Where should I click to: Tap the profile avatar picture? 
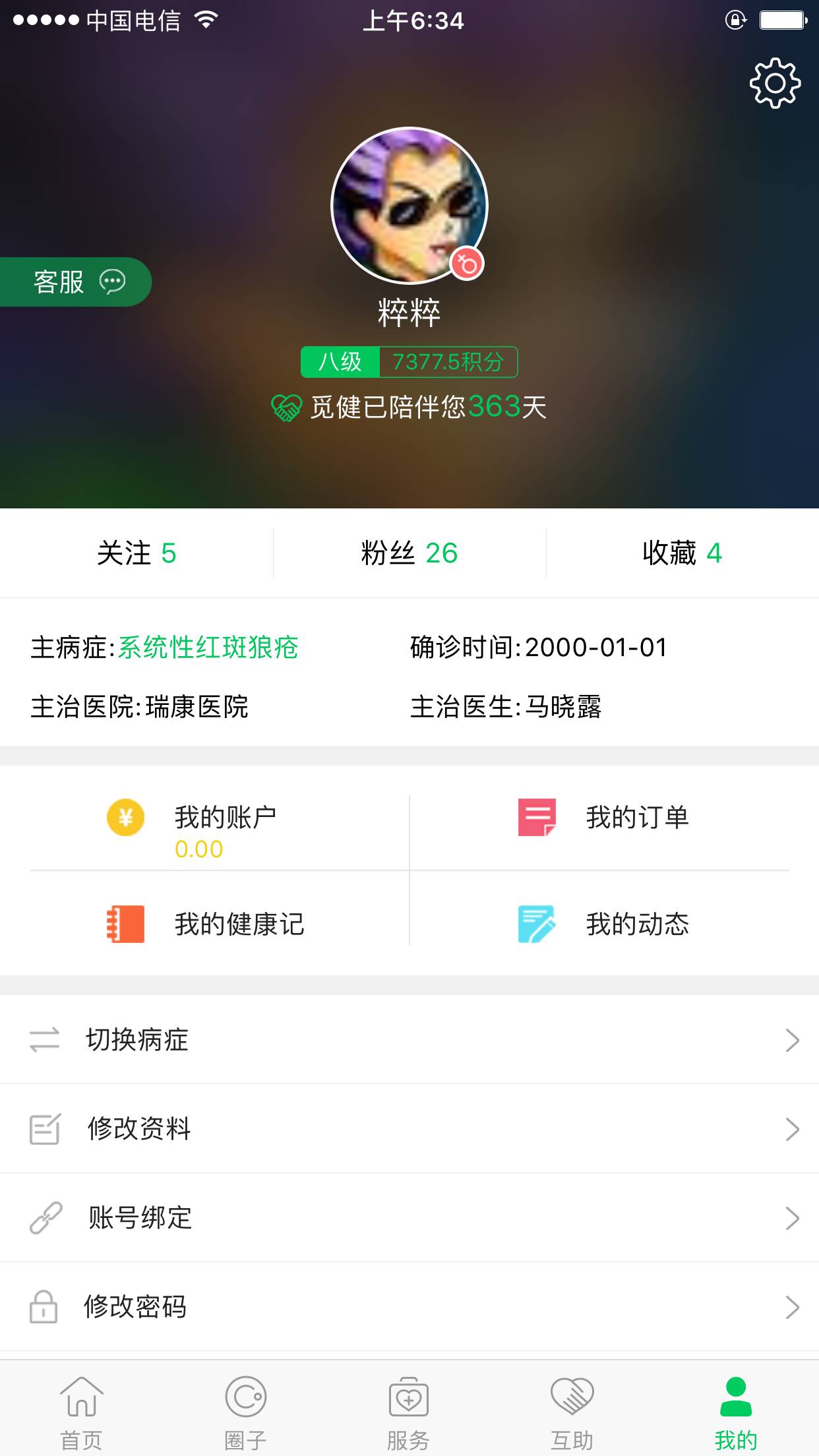(409, 206)
